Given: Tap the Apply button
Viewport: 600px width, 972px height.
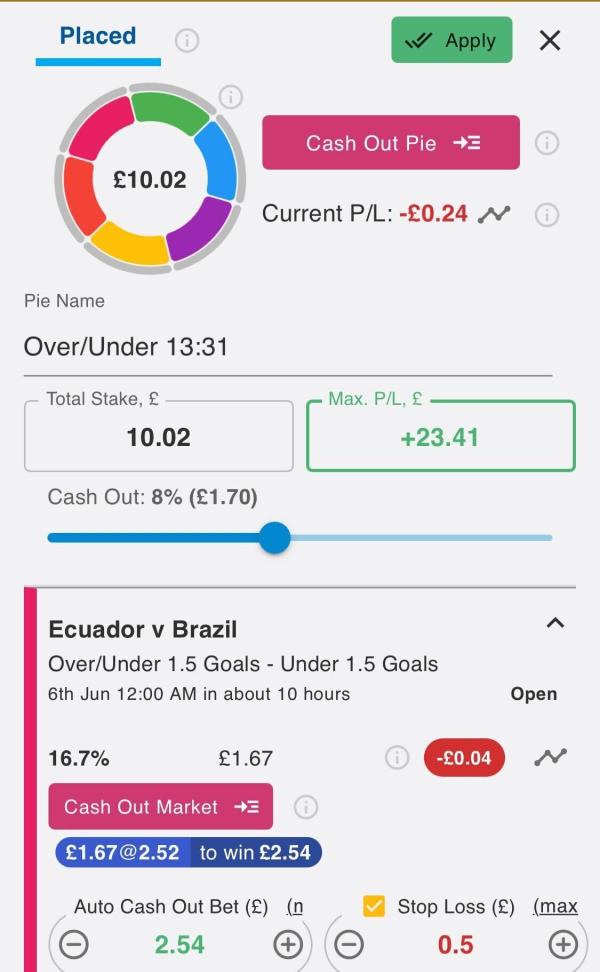Looking at the screenshot, I should pyautogui.click(x=451, y=41).
